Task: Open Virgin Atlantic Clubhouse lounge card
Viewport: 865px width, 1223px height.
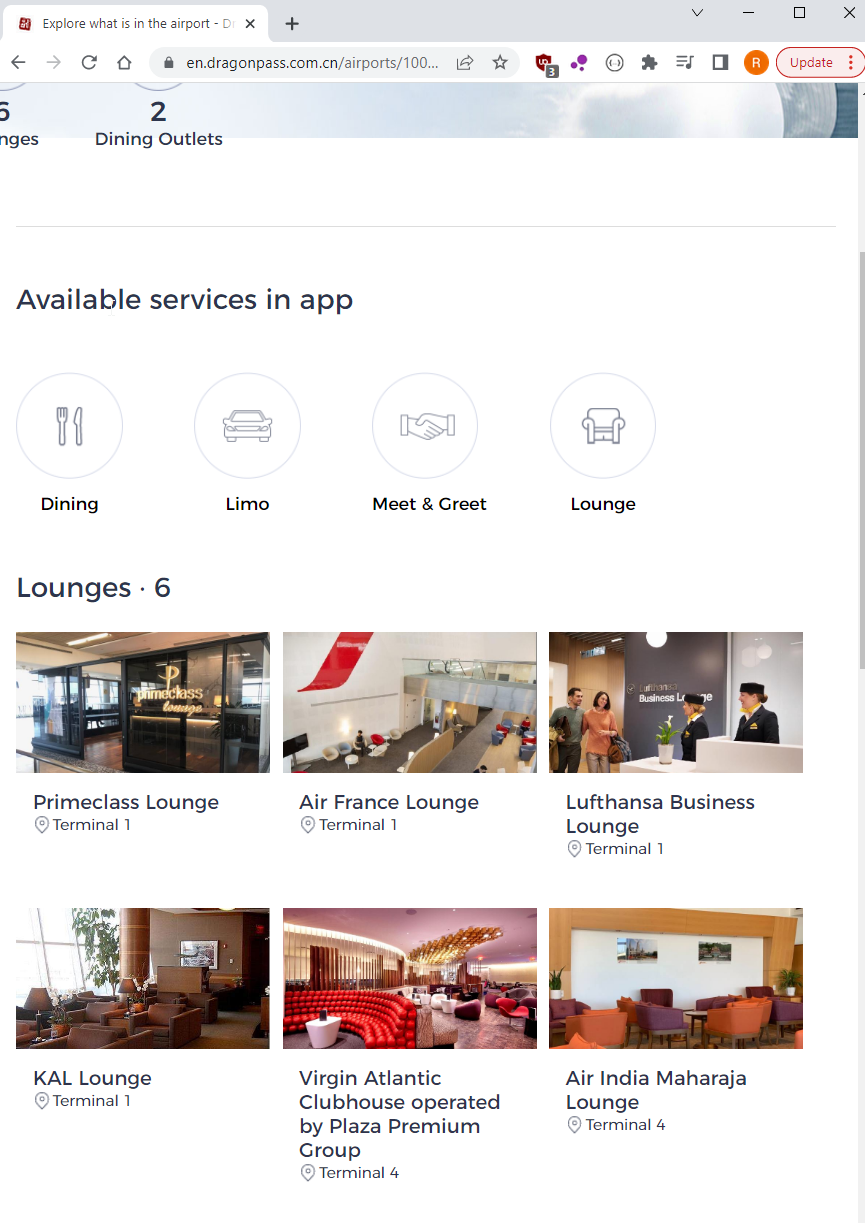Action: pos(409,978)
